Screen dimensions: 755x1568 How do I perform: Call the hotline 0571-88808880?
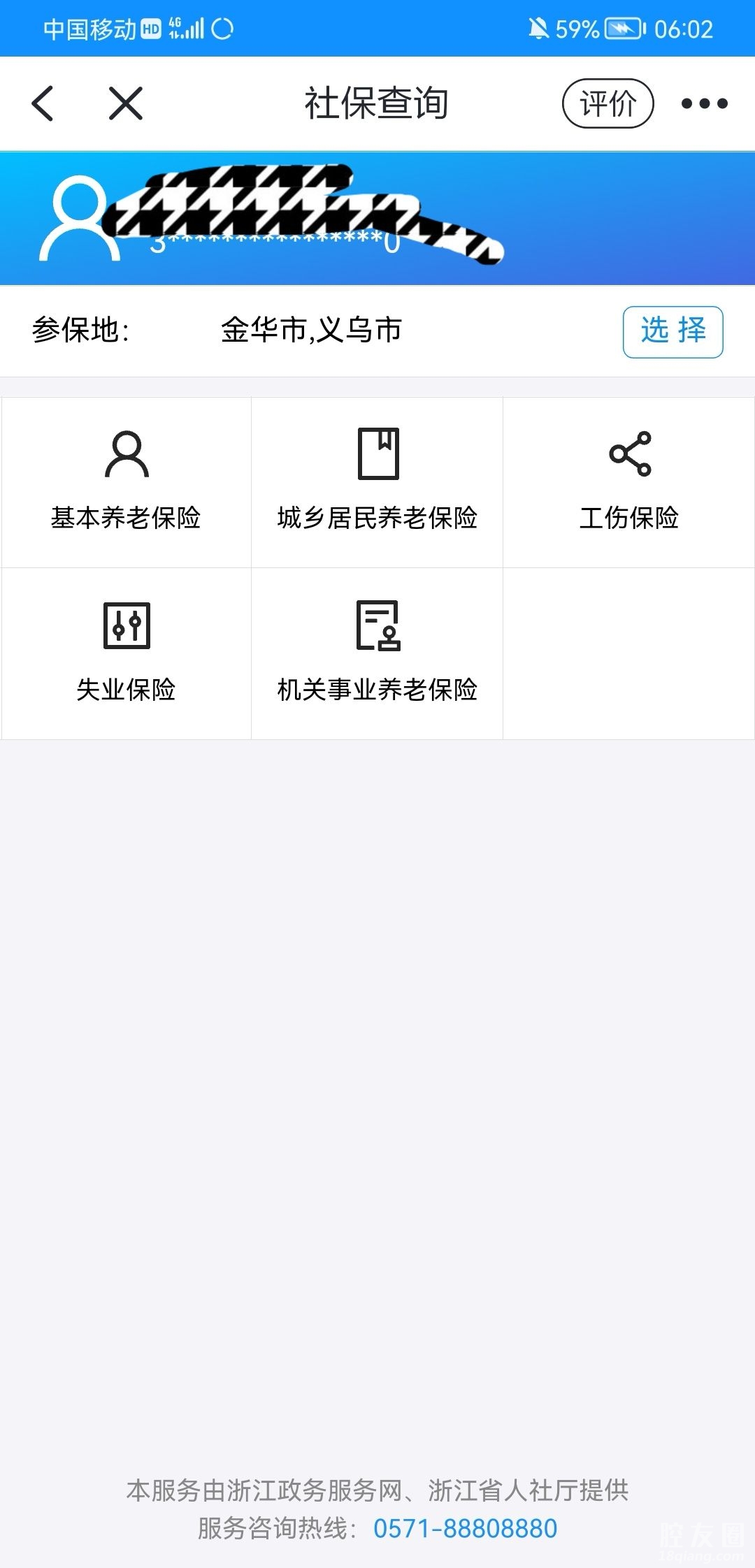pyautogui.click(x=465, y=1528)
